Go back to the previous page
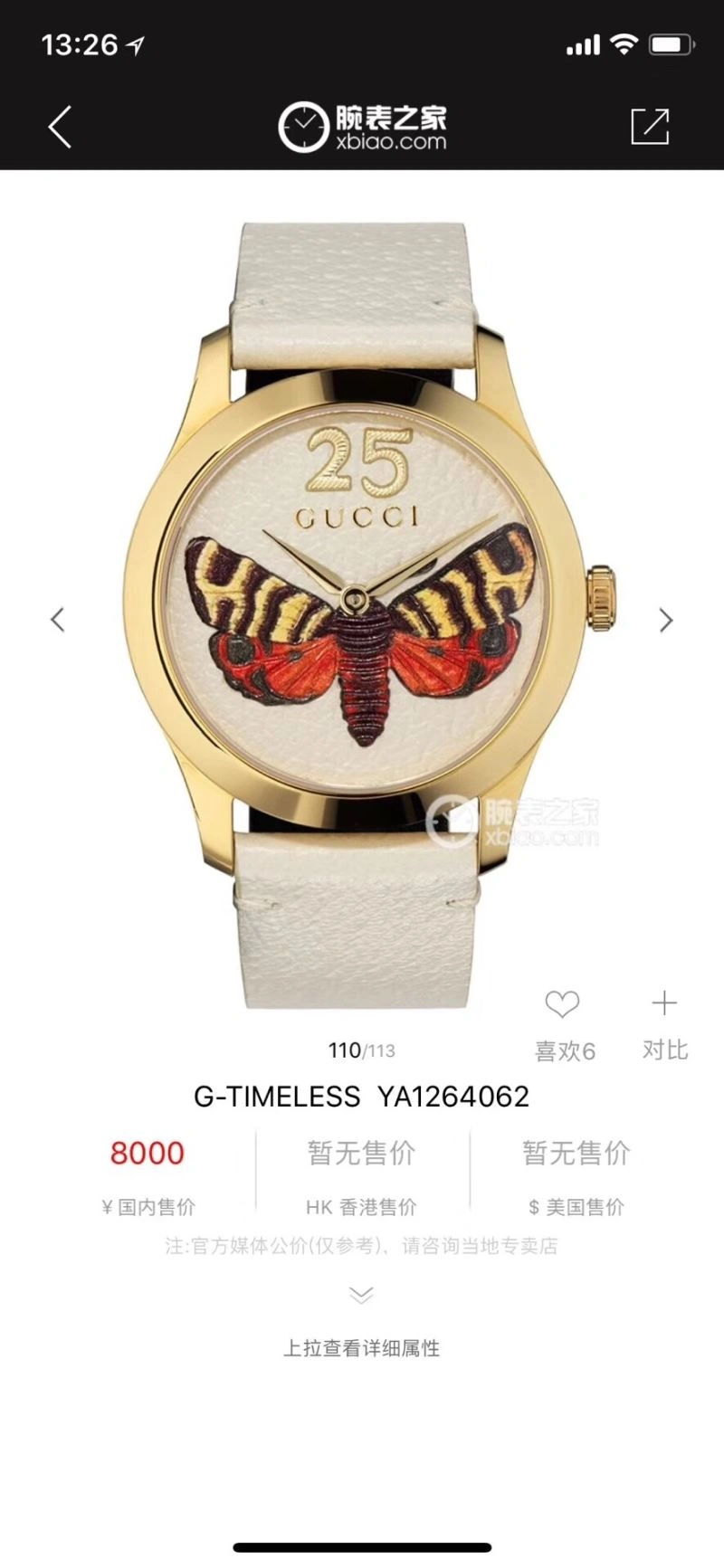 (60, 127)
